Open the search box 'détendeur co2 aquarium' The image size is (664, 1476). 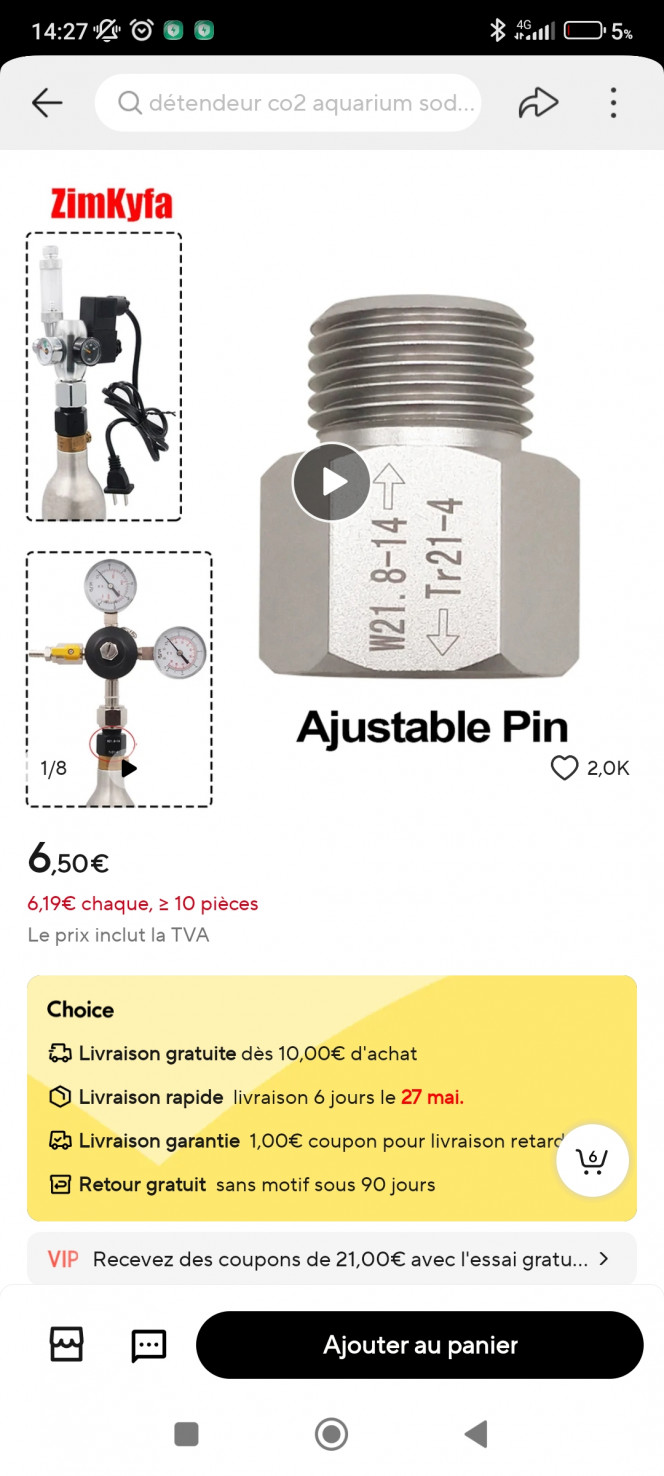[288, 103]
